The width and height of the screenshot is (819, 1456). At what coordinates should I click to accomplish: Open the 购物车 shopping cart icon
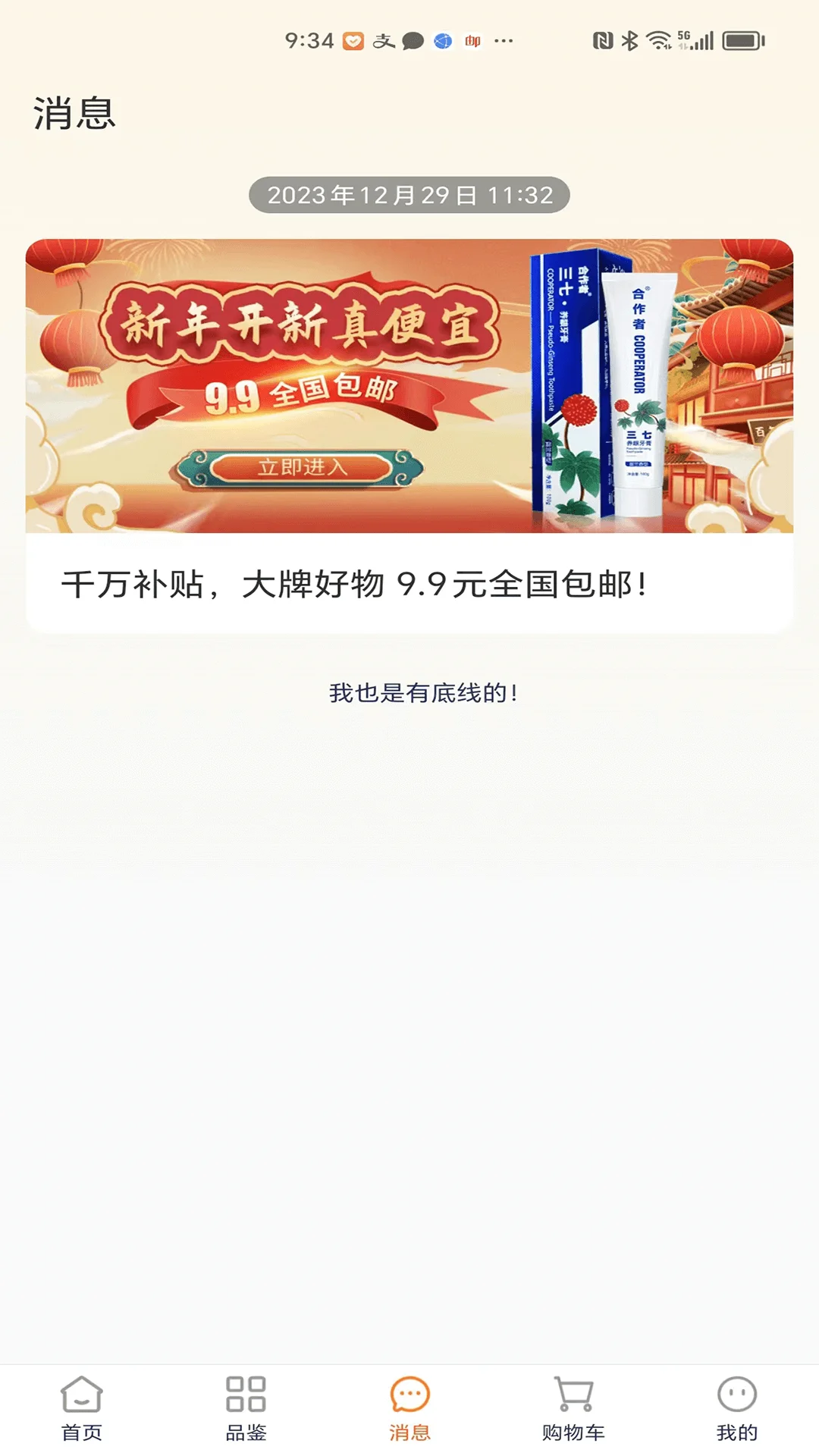tap(574, 1409)
